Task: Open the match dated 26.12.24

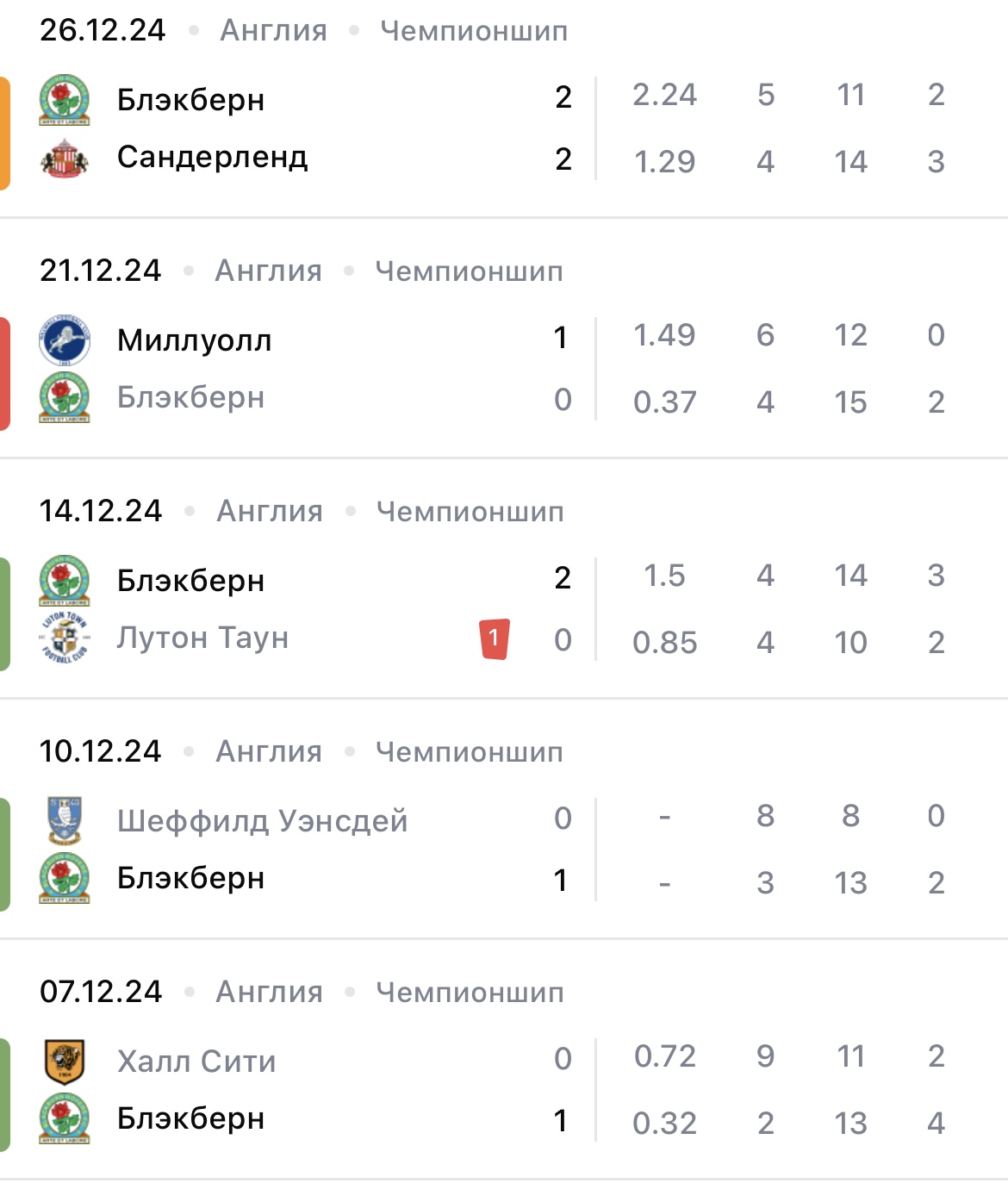Action: [x=101, y=28]
